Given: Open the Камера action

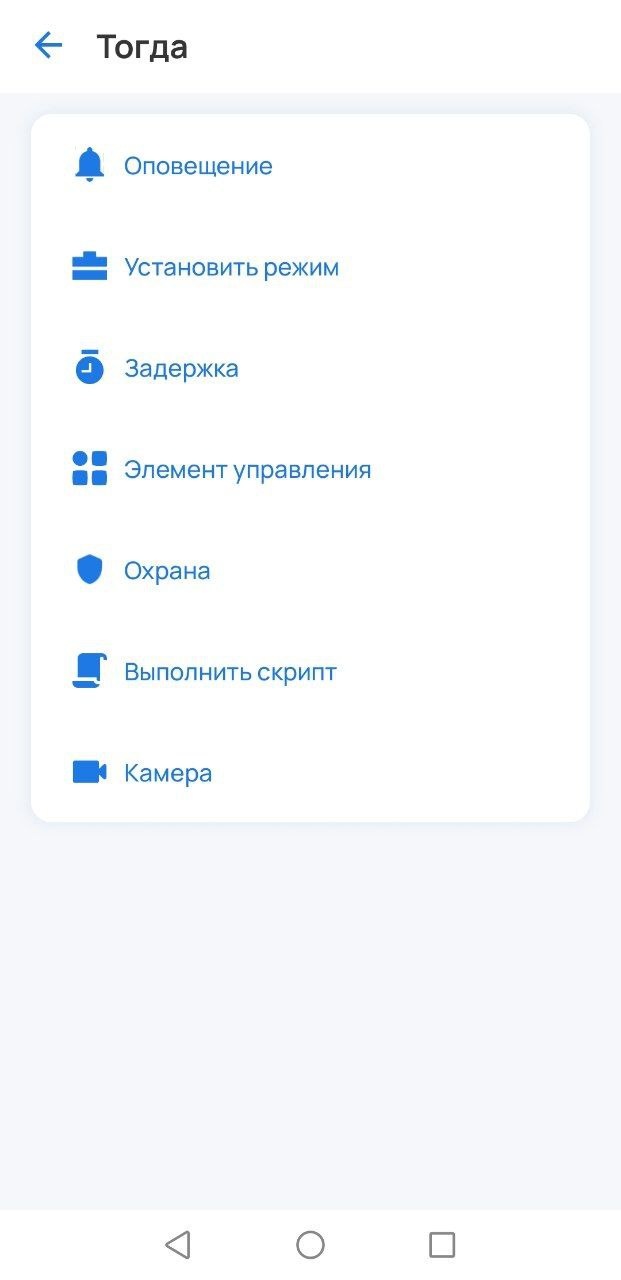Looking at the screenshot, I should tap(168, 773).
